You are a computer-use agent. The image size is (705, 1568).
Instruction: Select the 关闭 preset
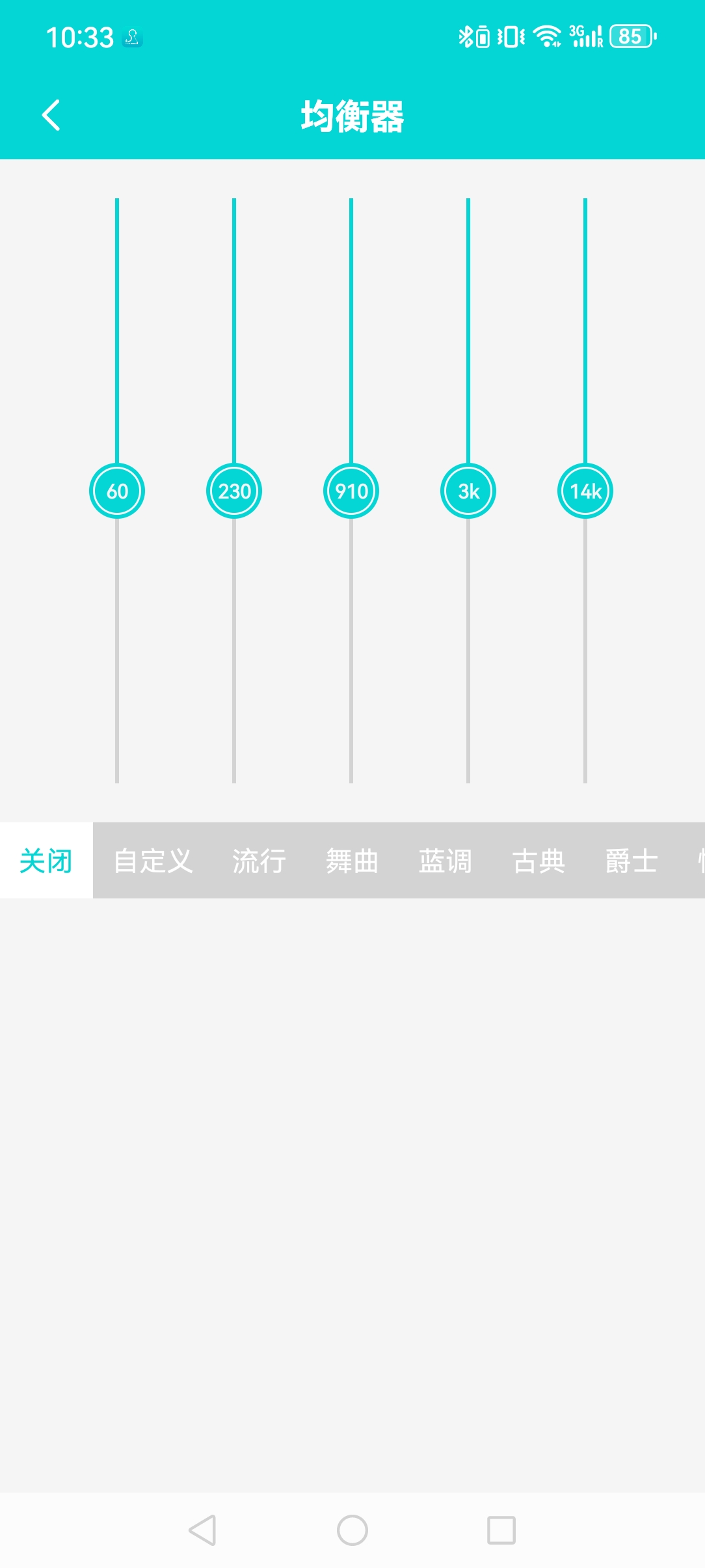click(46, 861)
